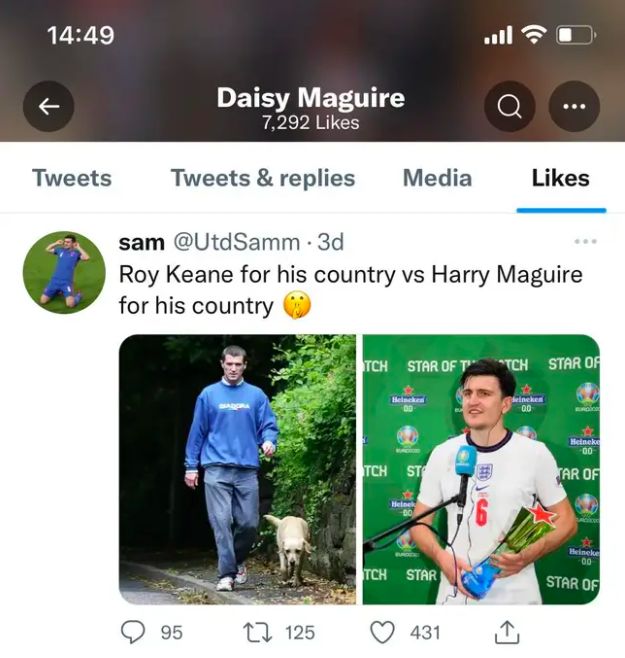Search Daisy Maguire's profile
The image size is (625, 658).
pos(510,106)
